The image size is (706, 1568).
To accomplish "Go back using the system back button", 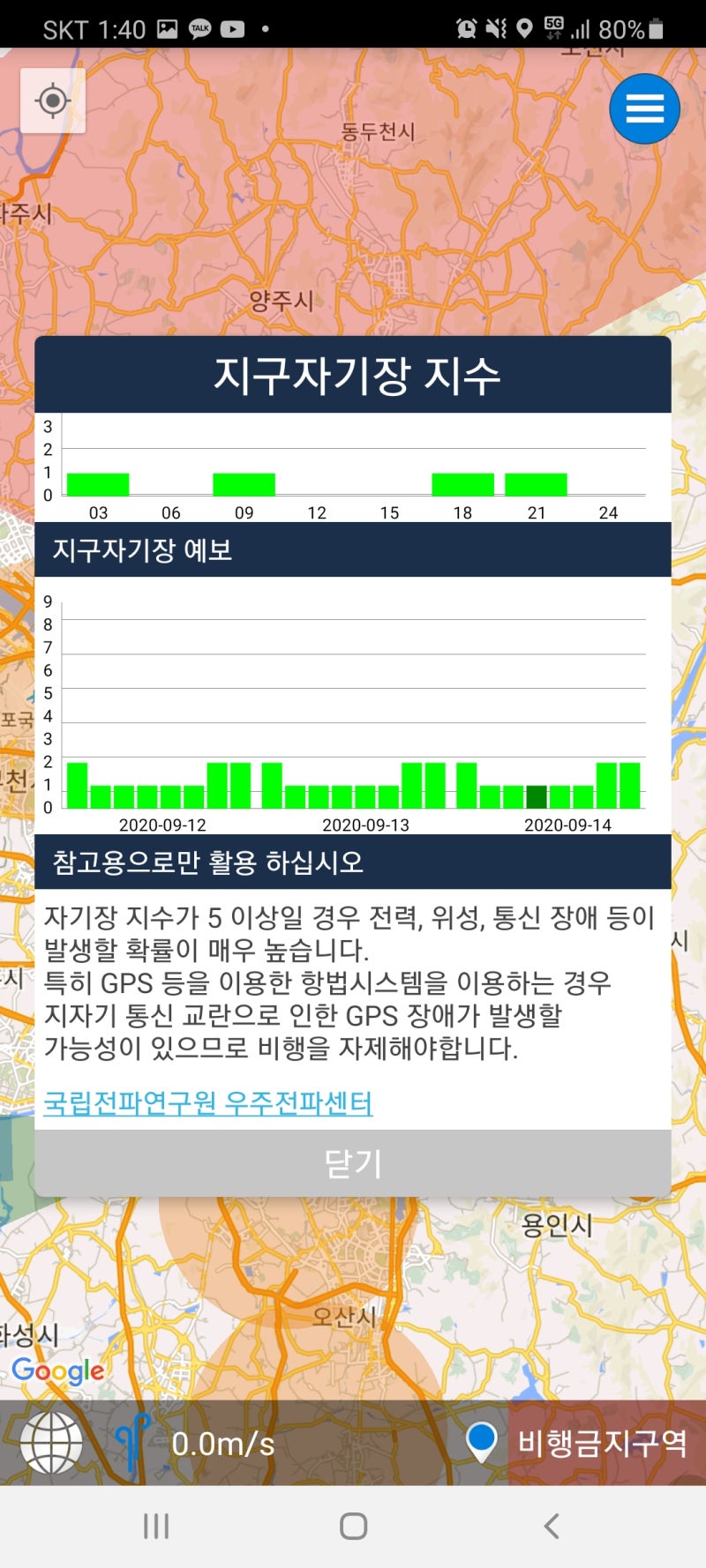I will click(552, 1527).
